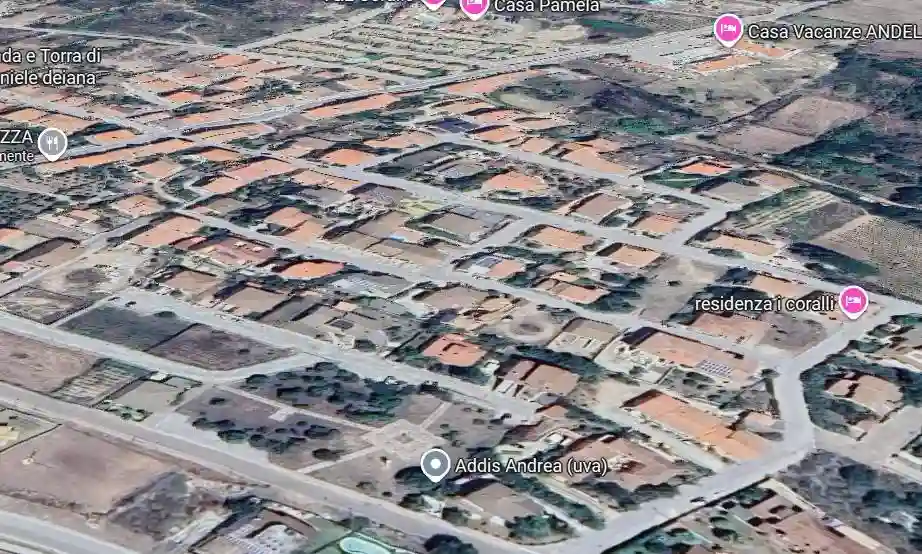
Task: Open the Casa Pamela lodging pin
Action: click(474, 6)
